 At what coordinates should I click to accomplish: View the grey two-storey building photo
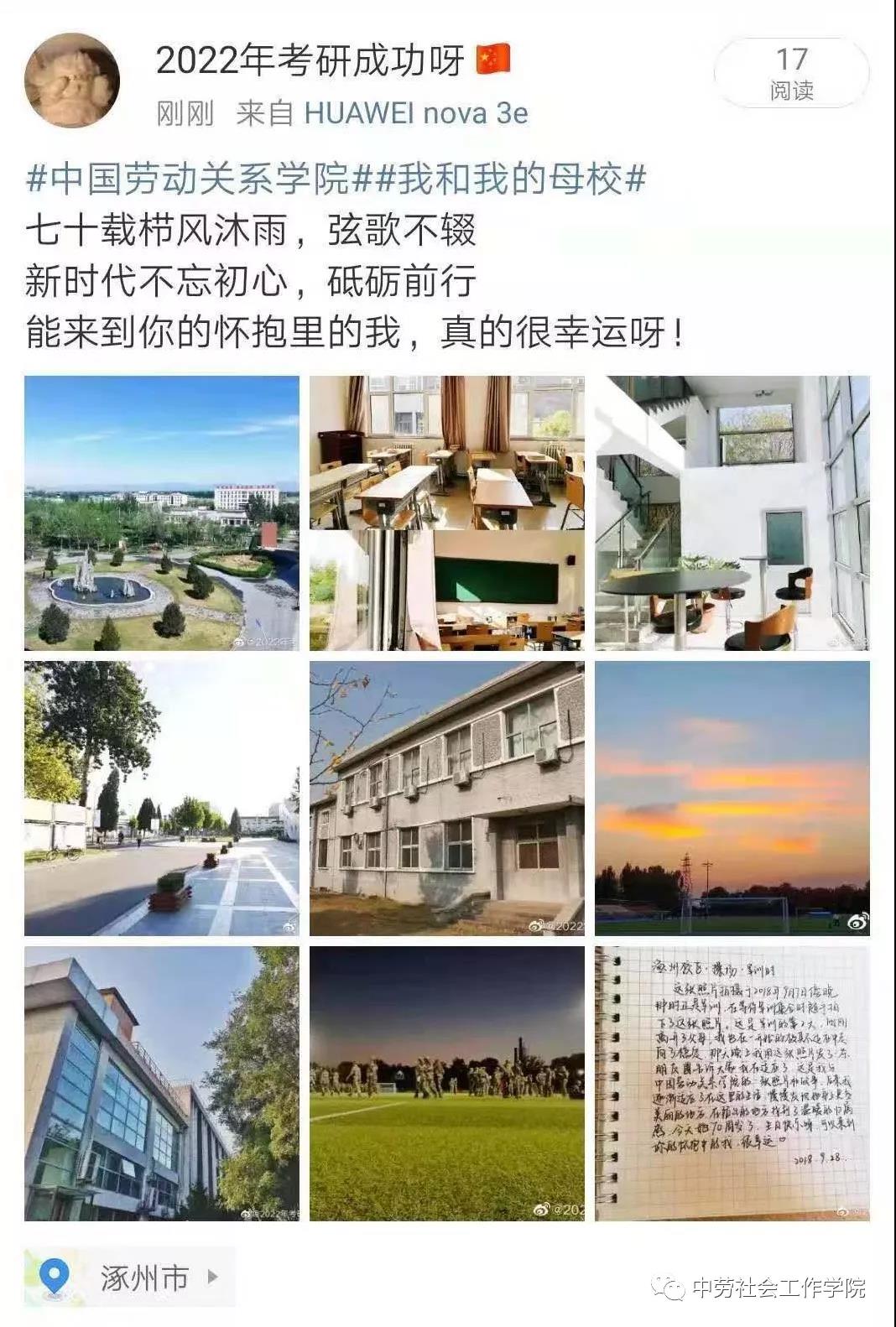click(x=447, y=798)
